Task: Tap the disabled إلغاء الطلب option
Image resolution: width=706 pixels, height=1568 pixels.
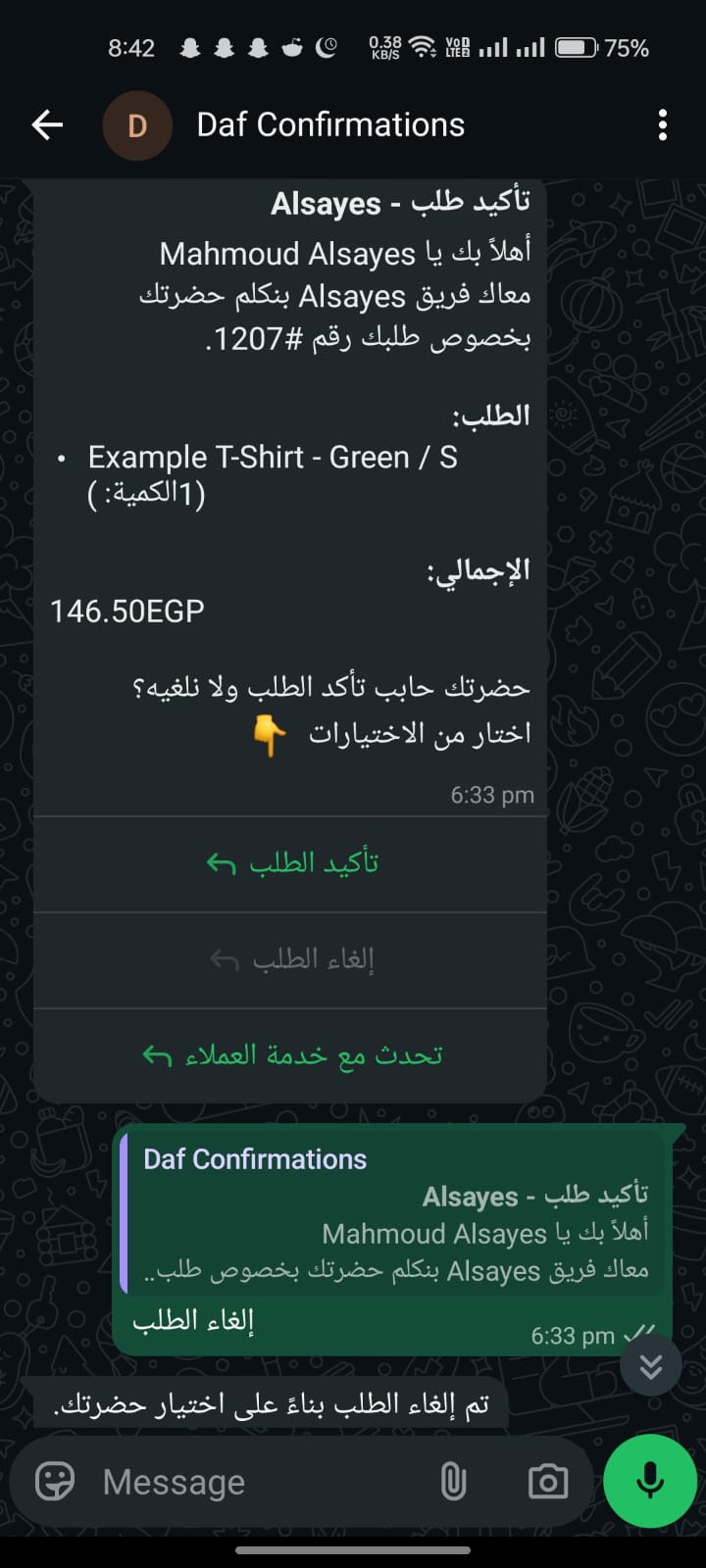Action: coord(289,959)
